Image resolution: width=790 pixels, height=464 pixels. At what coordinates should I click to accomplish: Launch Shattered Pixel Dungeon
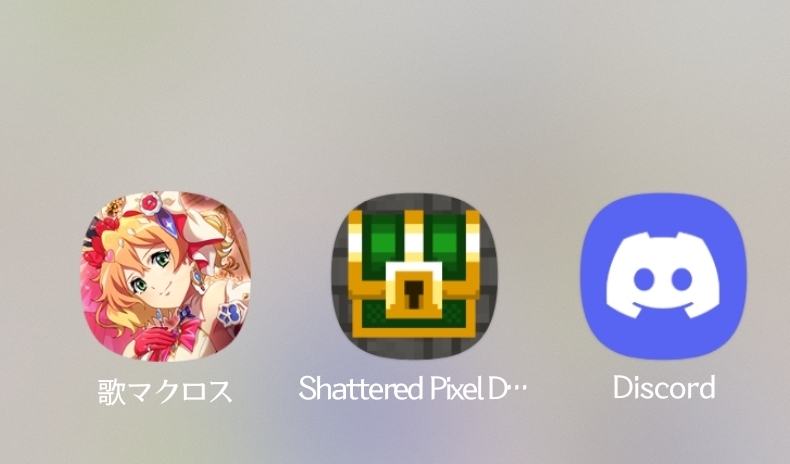(413, 277)
